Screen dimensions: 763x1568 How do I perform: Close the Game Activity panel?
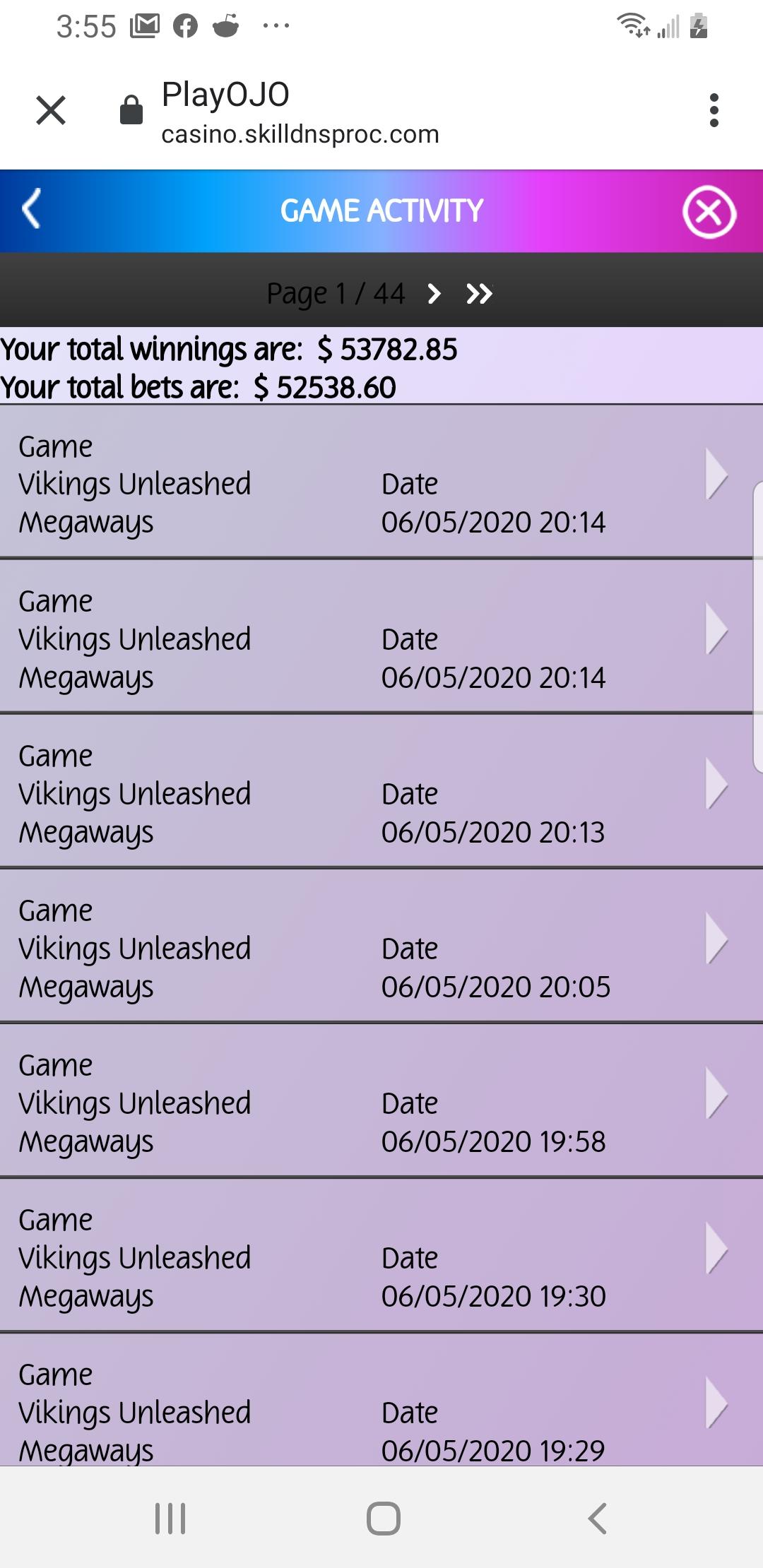pos(709,213)
